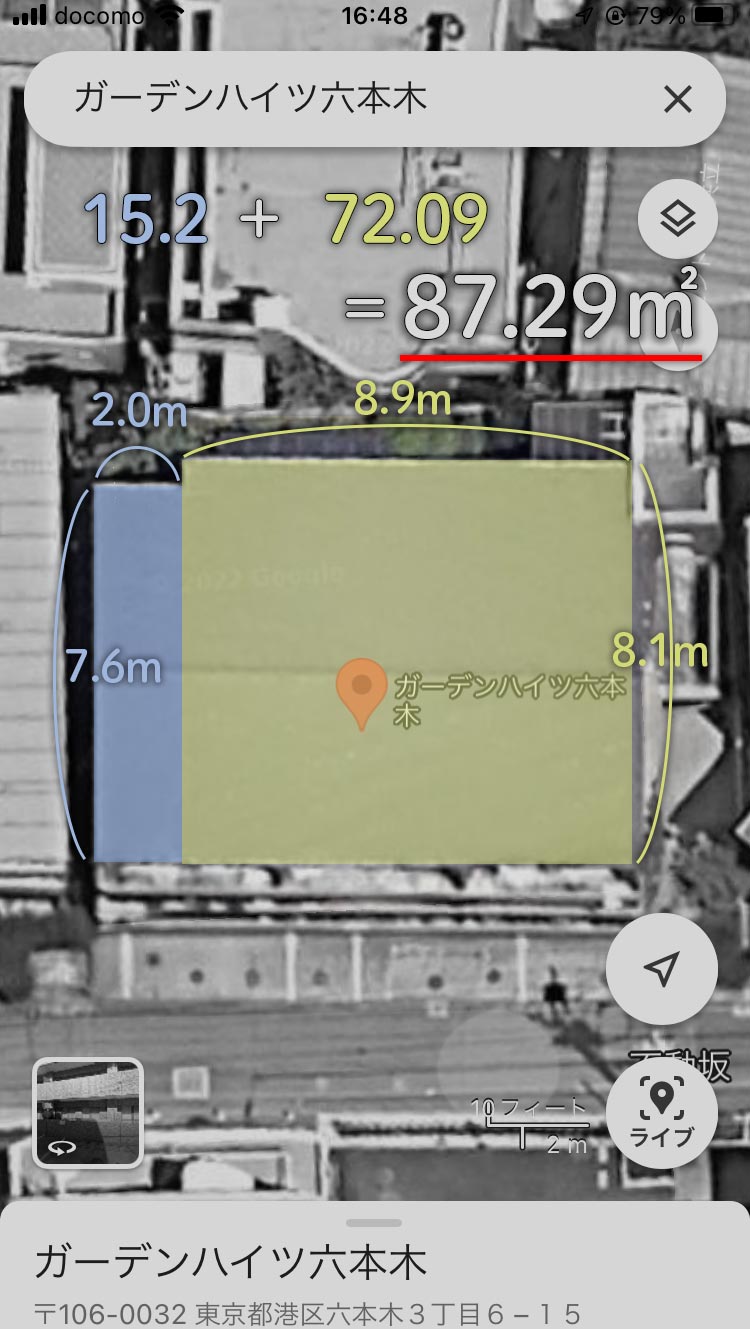Image resolution: width=750 pixels, height=1334 pixels.
Task: Launch Live View with the ライブ icon
Action: point(663,1111)
